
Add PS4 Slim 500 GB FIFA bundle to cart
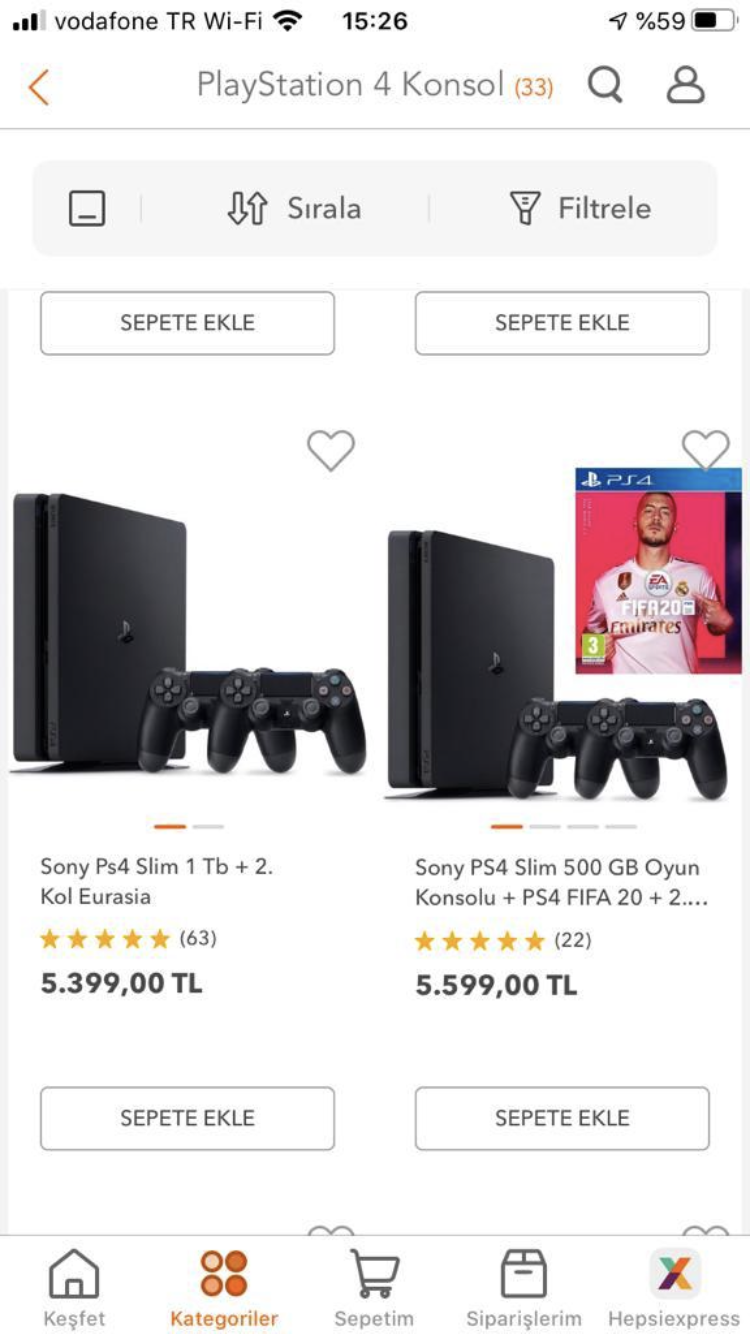562,1118
